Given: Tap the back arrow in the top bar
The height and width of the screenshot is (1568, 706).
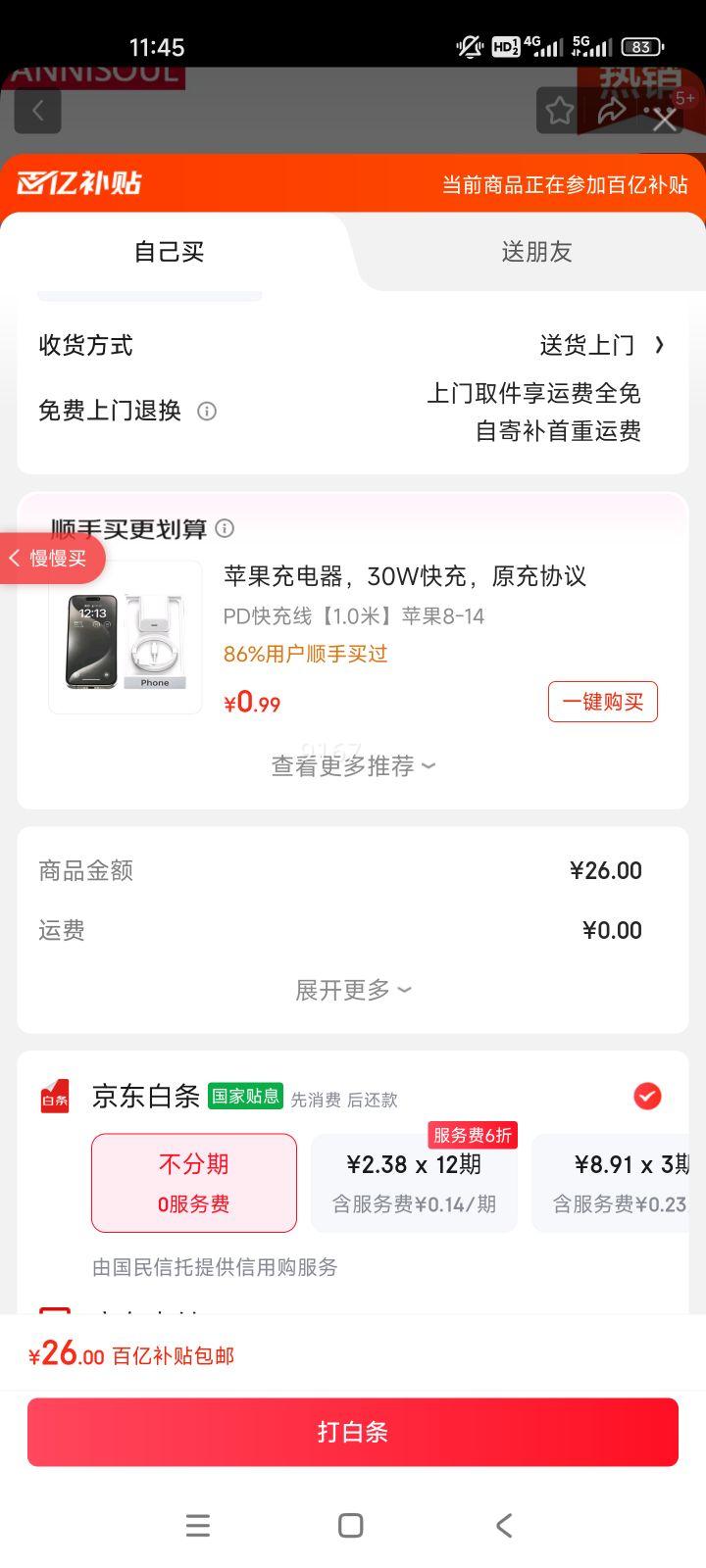Looking at the screenshot, I should [x=37, y=110].
